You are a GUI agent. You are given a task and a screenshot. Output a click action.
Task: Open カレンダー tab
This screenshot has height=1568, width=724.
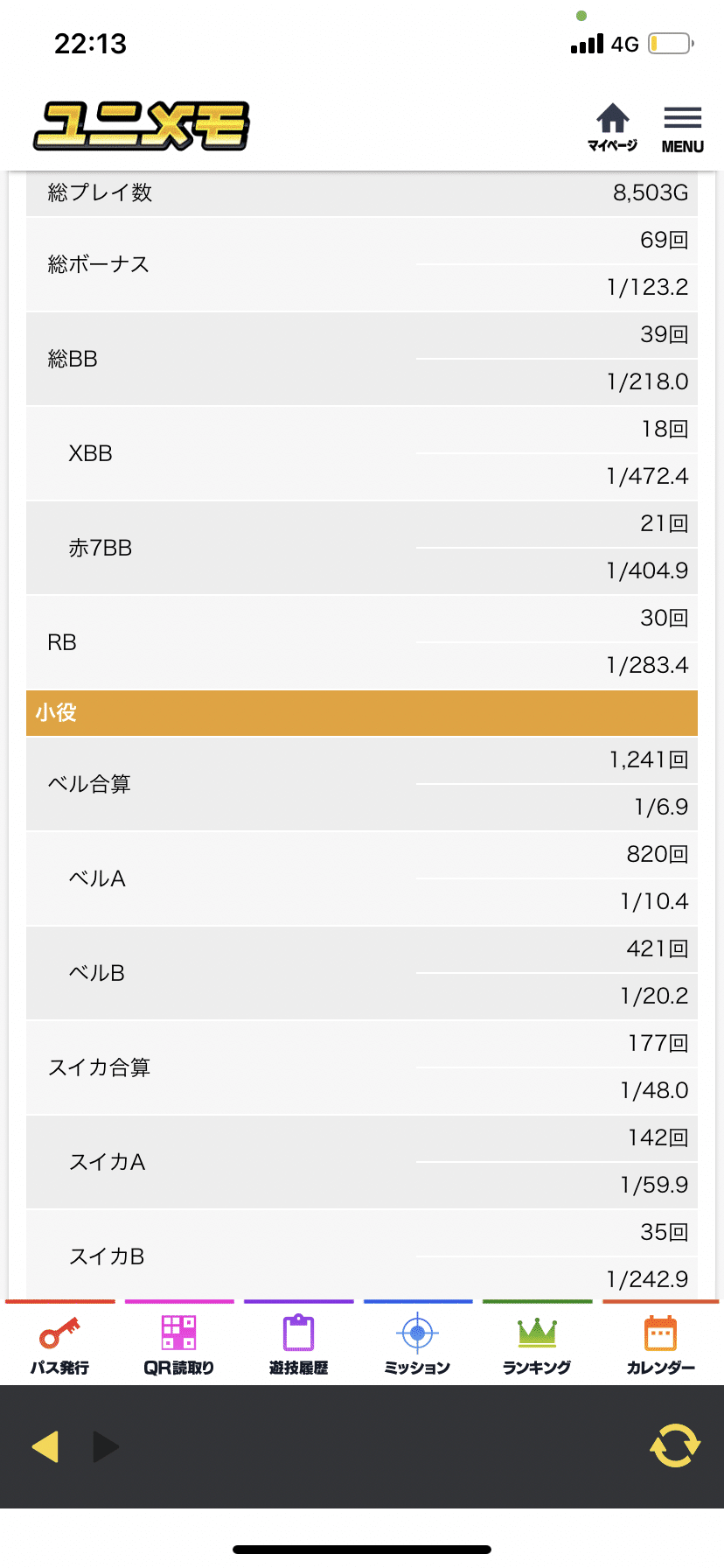tap(660, 1345)
